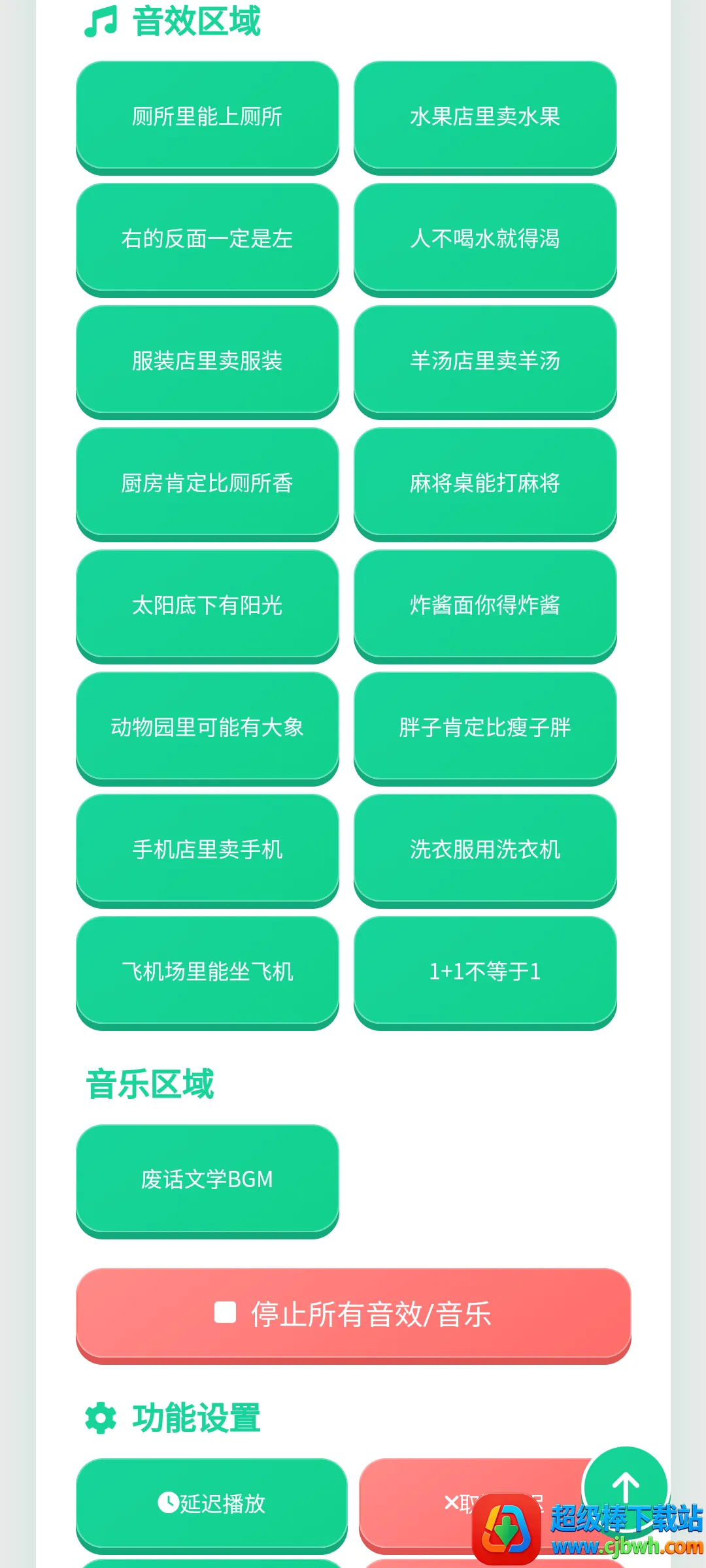706x1568 pixels.
Task: Enable 延迟播放 delayed playback
Action: pyautogui.click(x=212, y=1505)
